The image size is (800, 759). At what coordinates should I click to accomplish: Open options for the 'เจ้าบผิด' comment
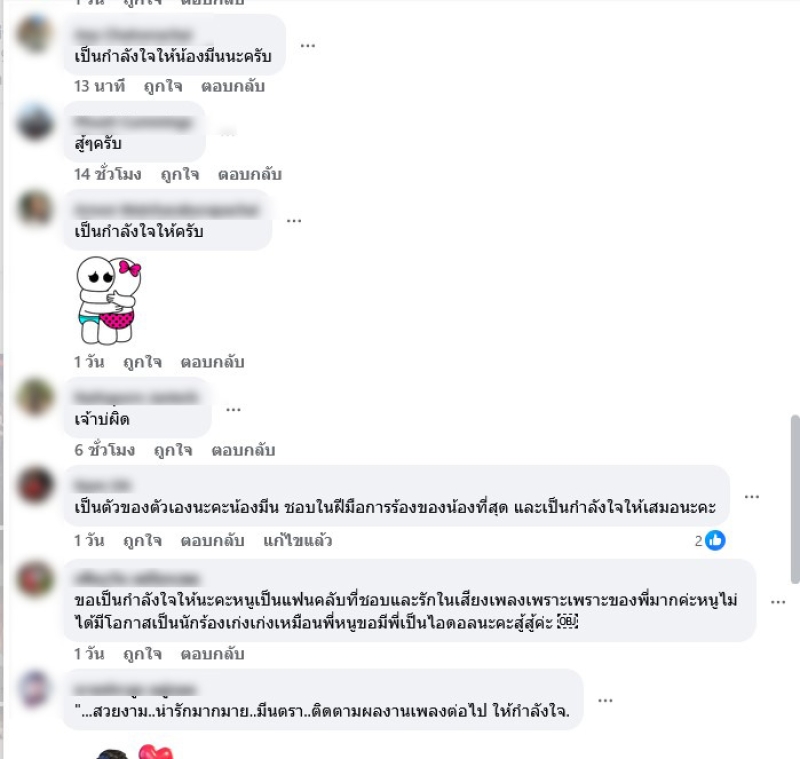[x=234, y=408]
